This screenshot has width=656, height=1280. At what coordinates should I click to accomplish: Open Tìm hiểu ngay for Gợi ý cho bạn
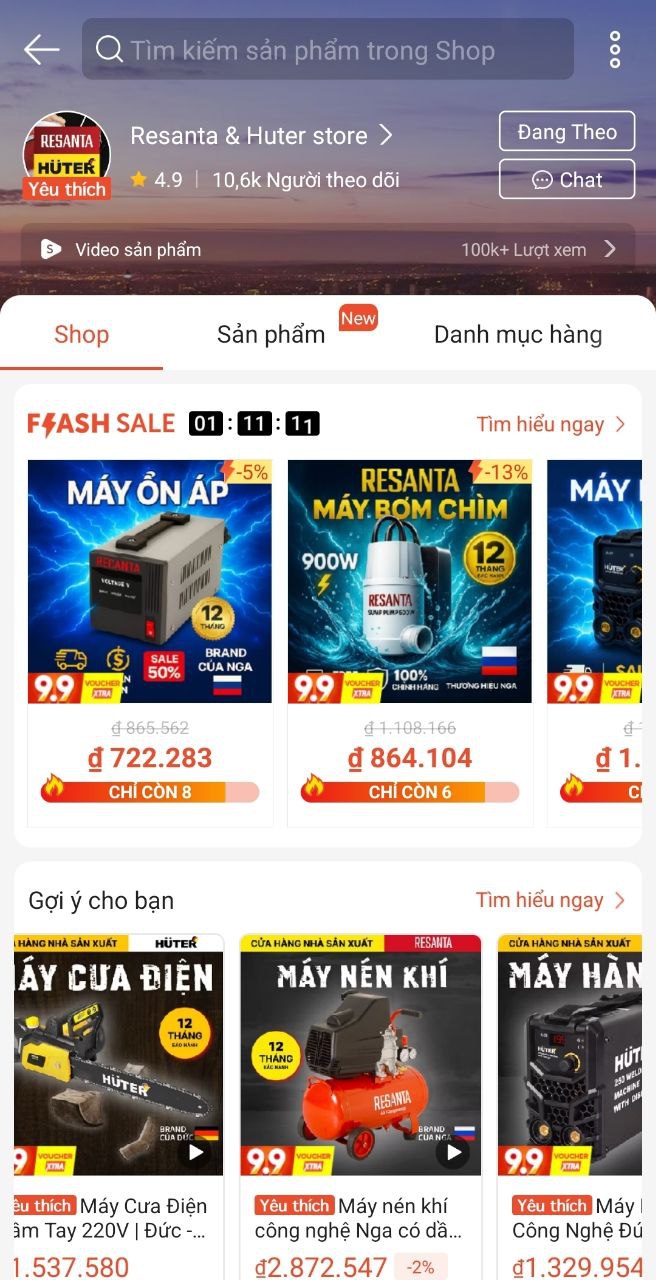(x=551, y=900)
